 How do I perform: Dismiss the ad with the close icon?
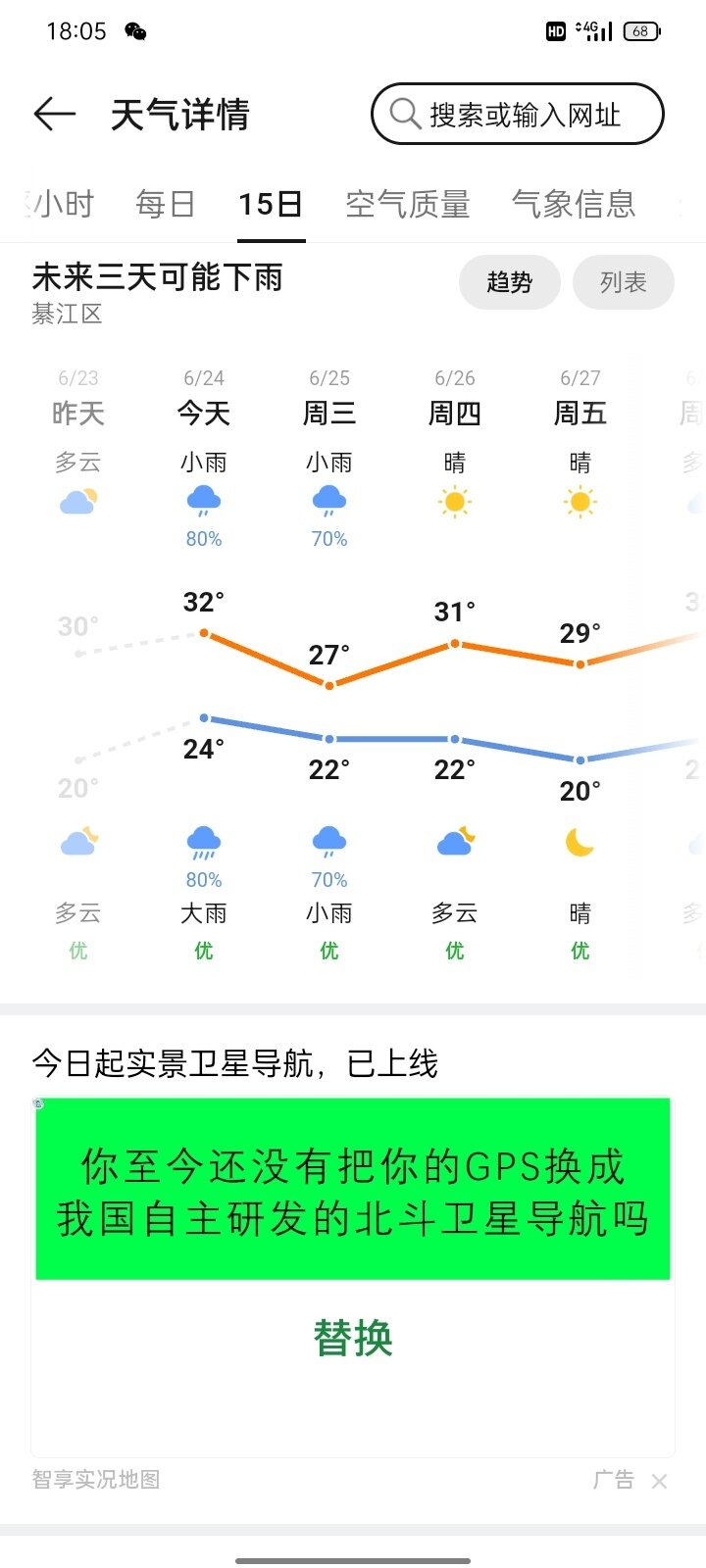659,1481
